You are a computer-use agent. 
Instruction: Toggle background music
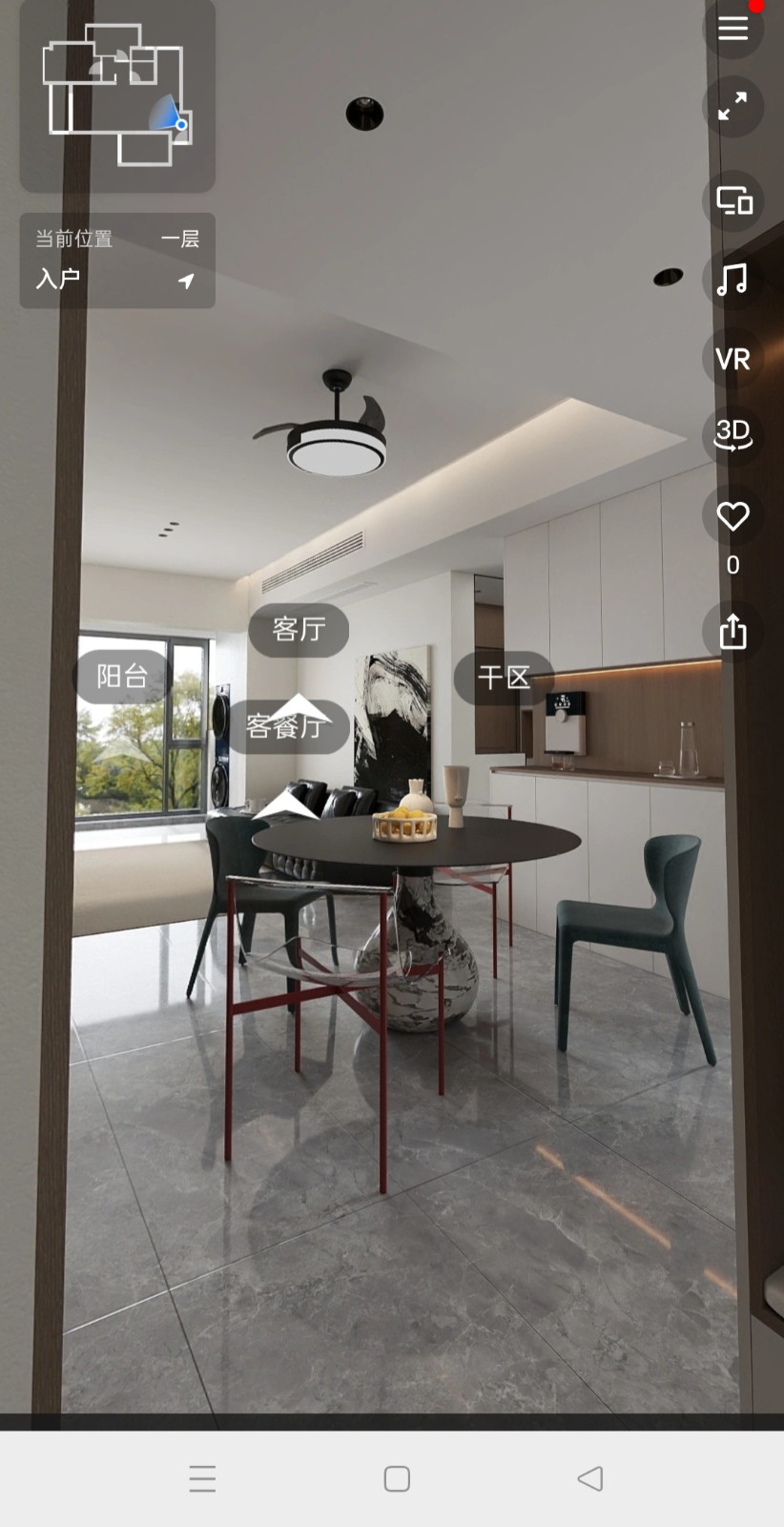click(732, 280)
